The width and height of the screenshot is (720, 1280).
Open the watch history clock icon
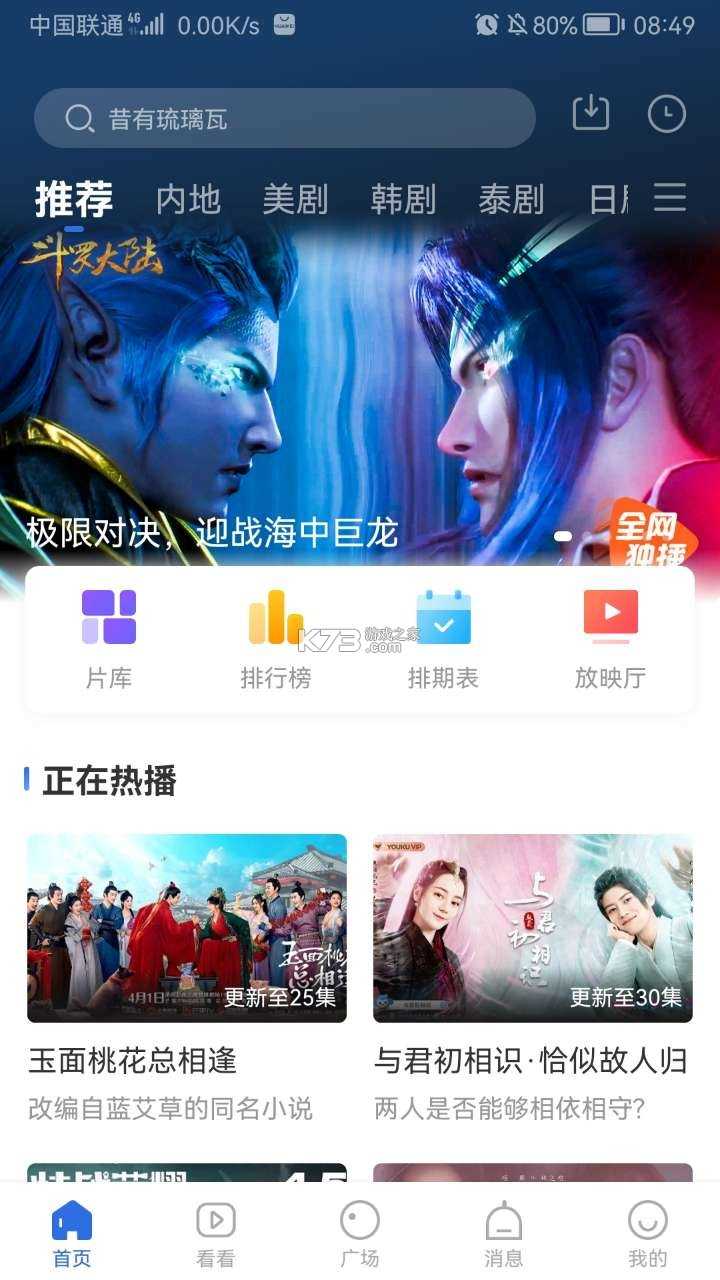[x=667, y=114]
